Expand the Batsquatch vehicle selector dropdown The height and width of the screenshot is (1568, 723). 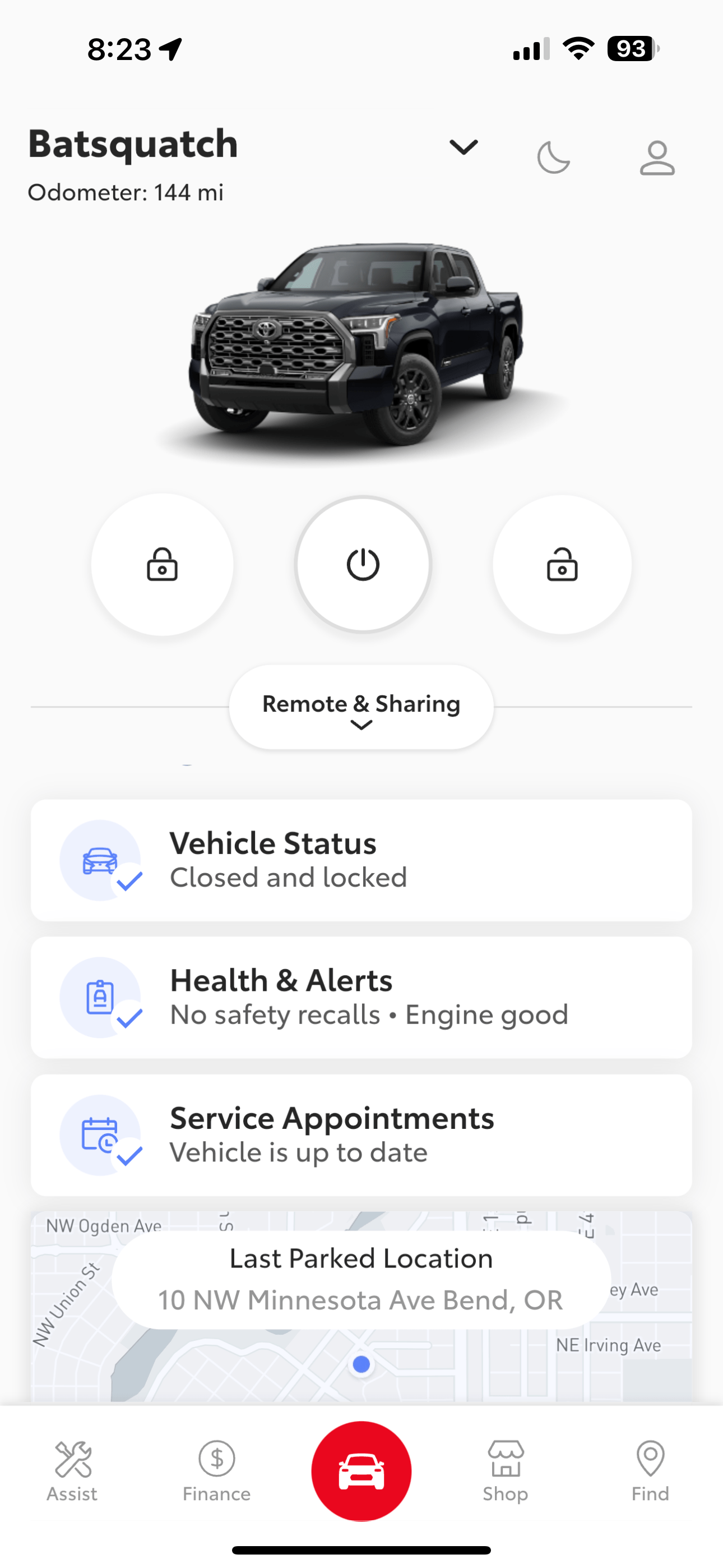[x=463, y=147]
